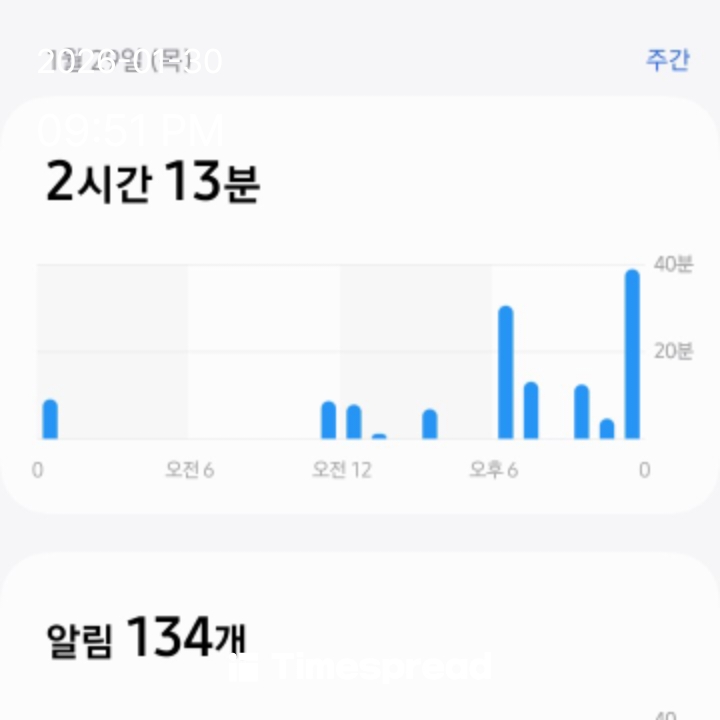Open the 2시간 13분 screen time card
Viewport: 720px width, 720px height.
point(153,183)
